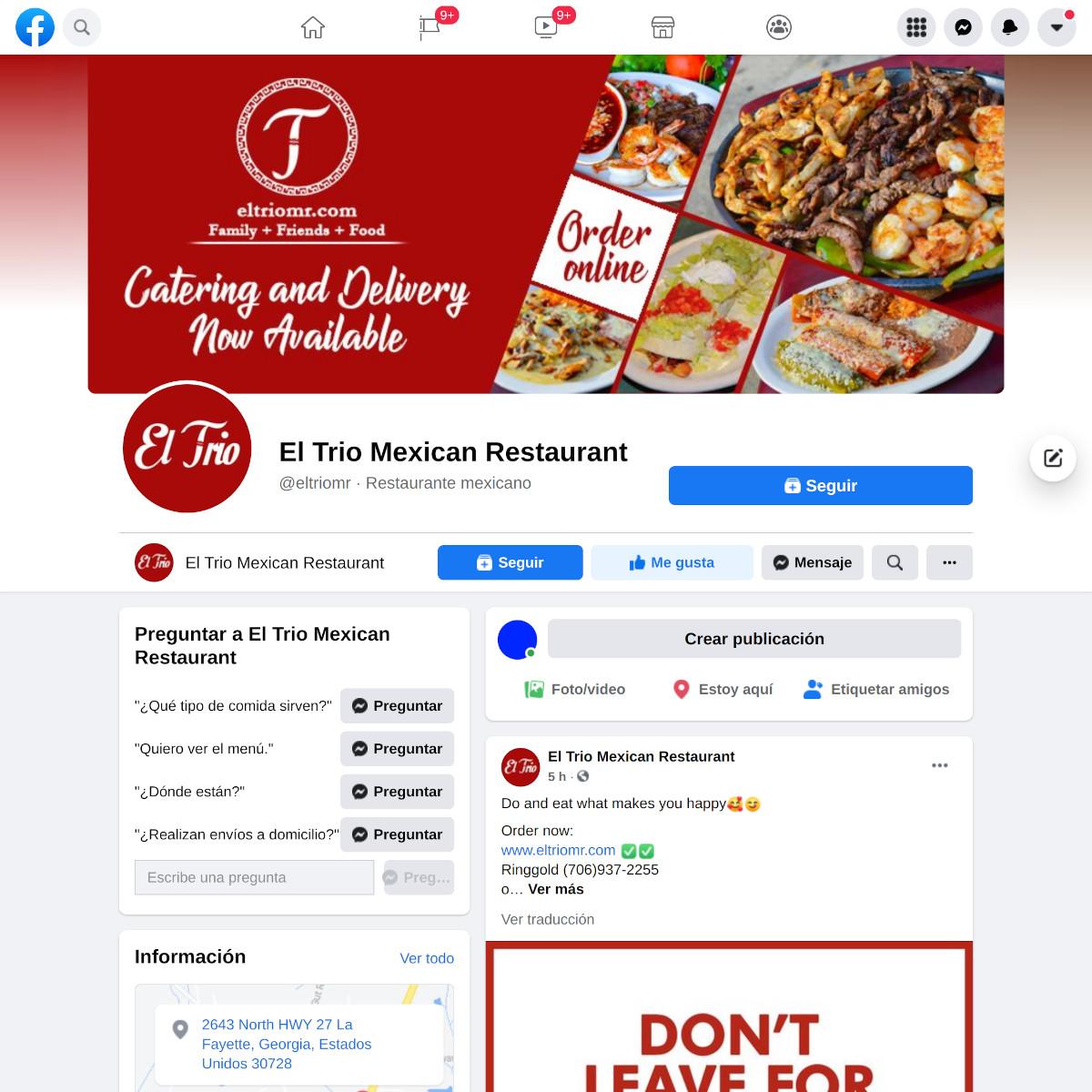Tap the Escribe una pregunta field
The height and width of the screenshot is (1092, 1092).
tap(254, 877)
